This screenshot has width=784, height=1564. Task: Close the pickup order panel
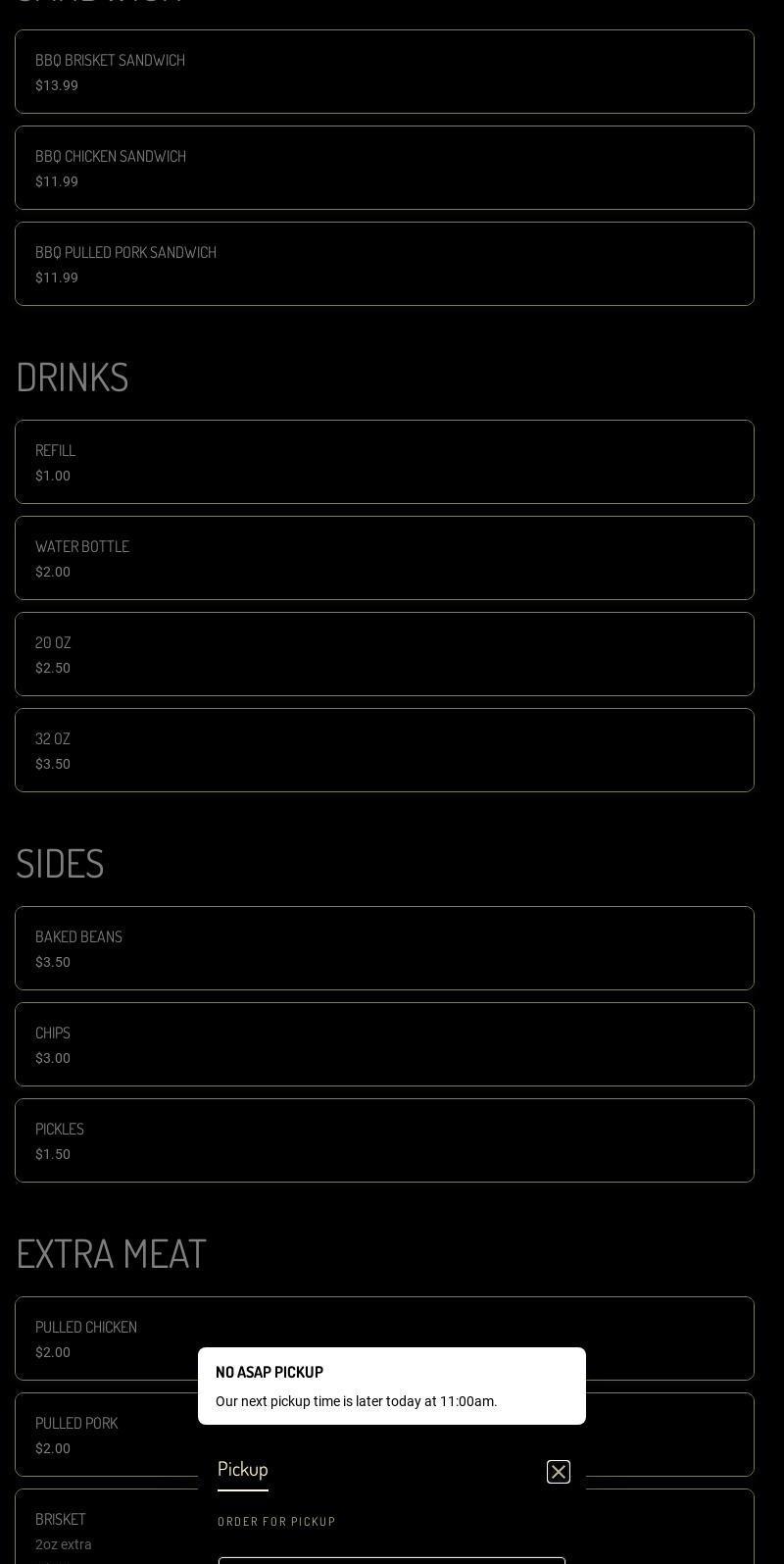pos(559,1472)
